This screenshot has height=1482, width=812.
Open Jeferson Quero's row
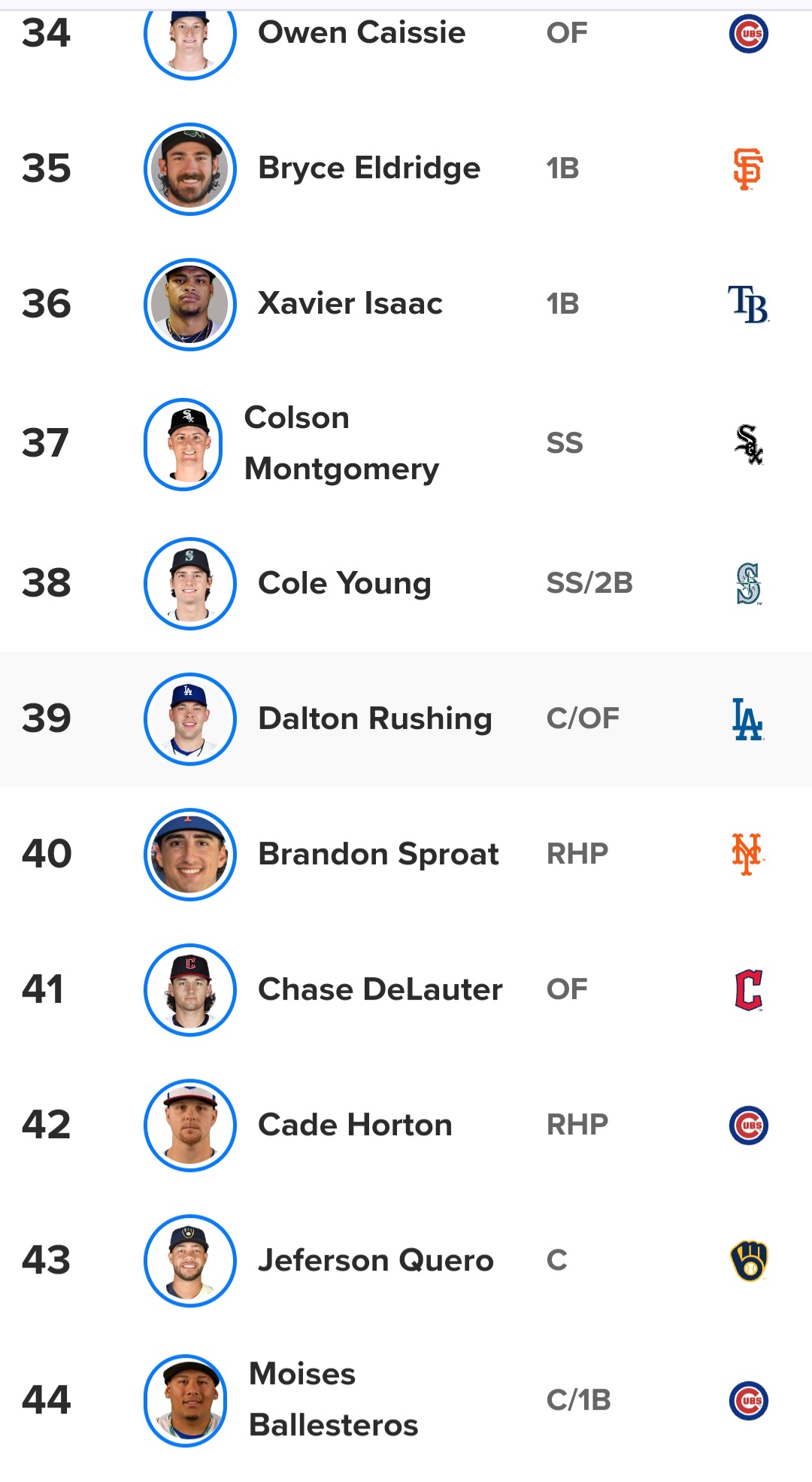point(406,1261)
